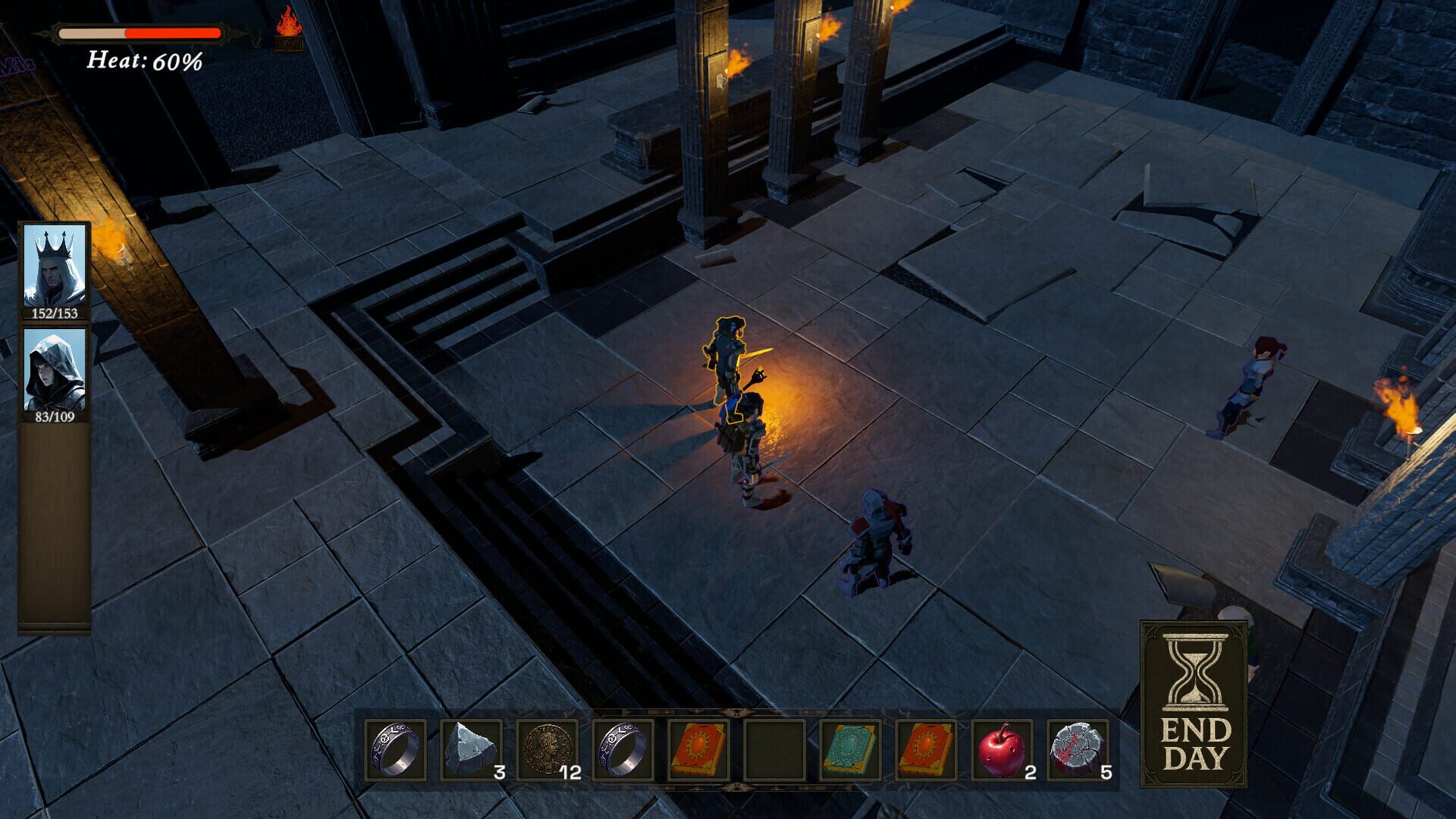Tap the empty hotbar slot
This screenshot has width=1456, height=819.
[774, 750]
